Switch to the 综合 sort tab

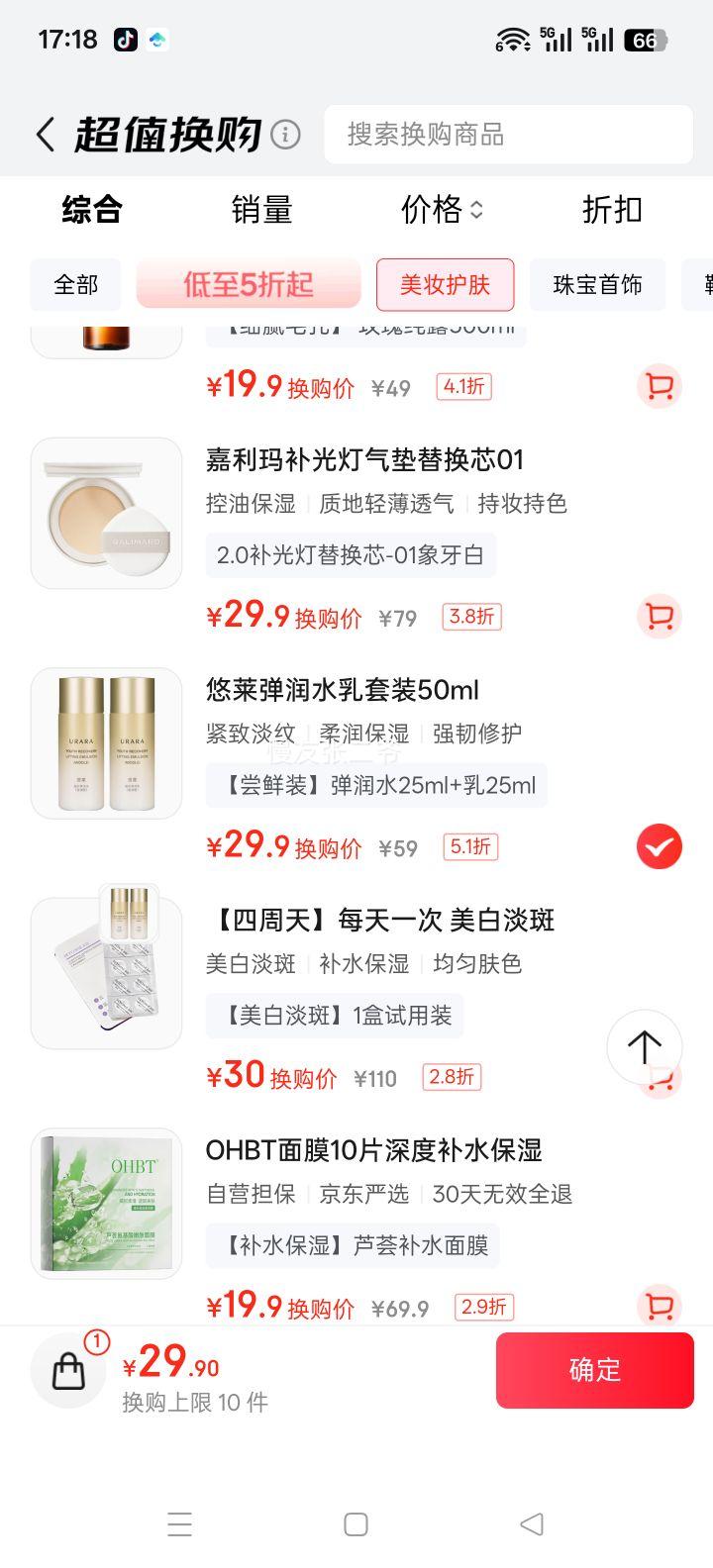(x=91, y=210)
